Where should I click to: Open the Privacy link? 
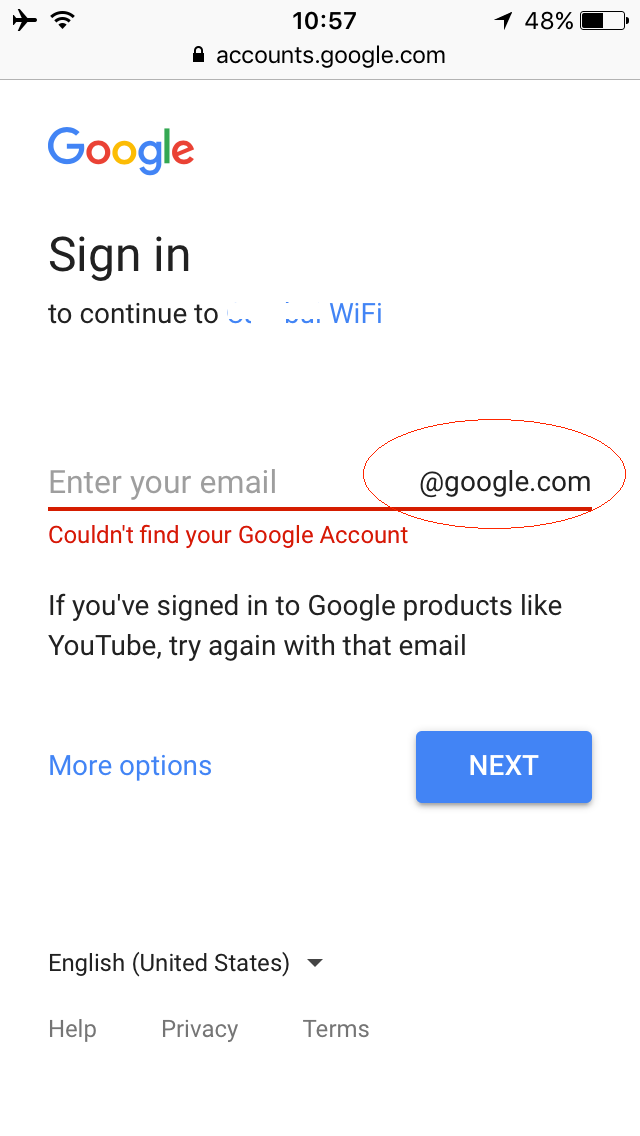click(199, 1029)
